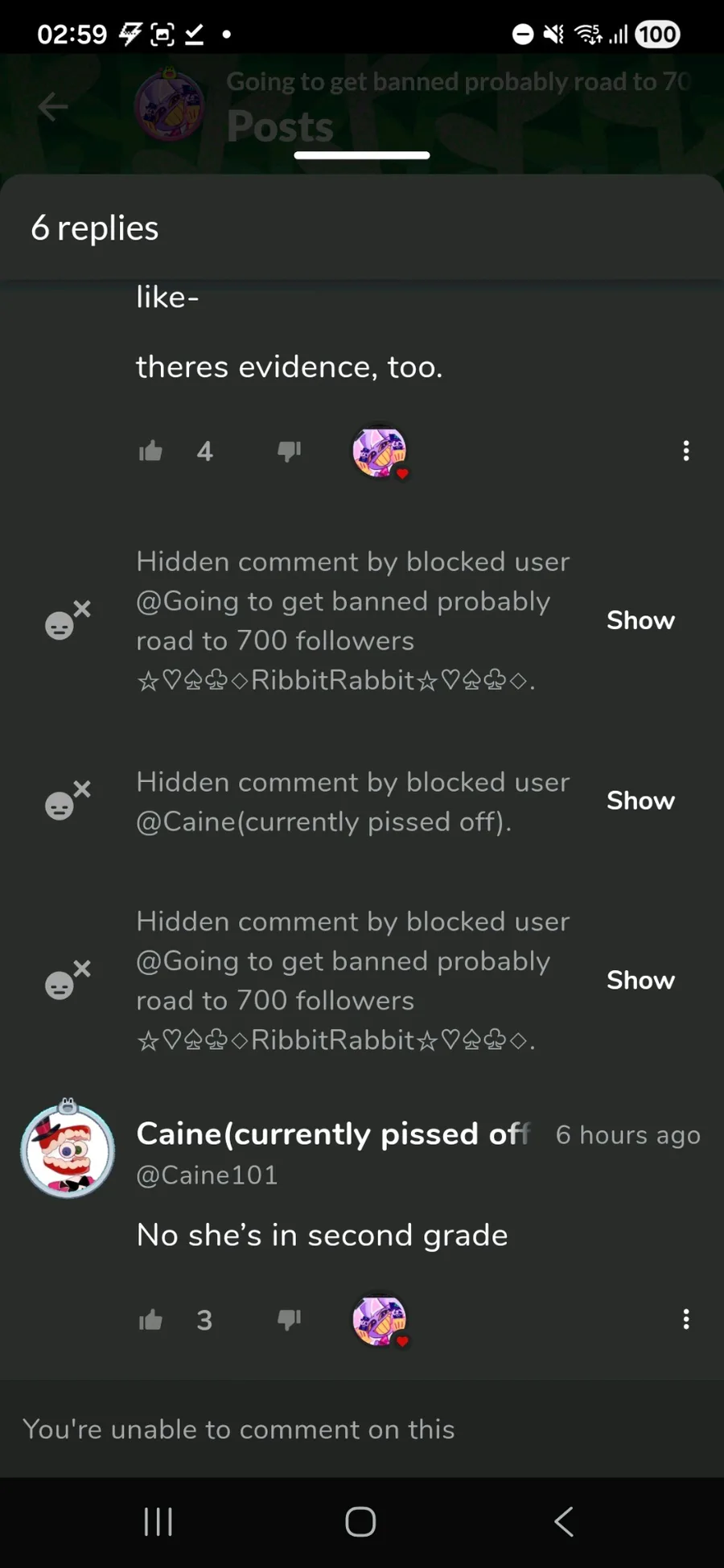This screenshot has height=1568, width=724.
Task: Open options for 'No she's in second grade' comment
Action: point(685,1319)
